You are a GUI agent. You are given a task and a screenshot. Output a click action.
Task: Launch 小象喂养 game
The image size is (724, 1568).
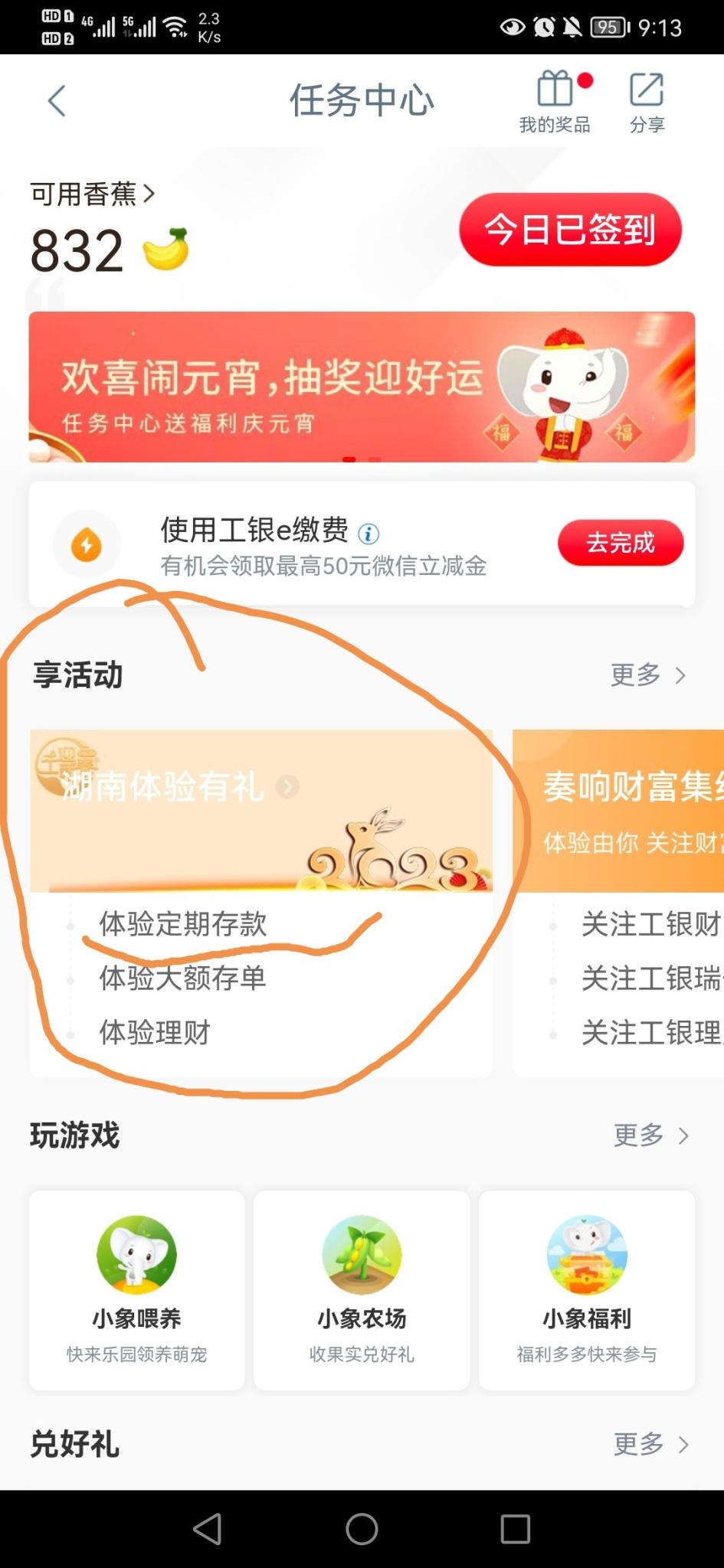coord(136,1289)
